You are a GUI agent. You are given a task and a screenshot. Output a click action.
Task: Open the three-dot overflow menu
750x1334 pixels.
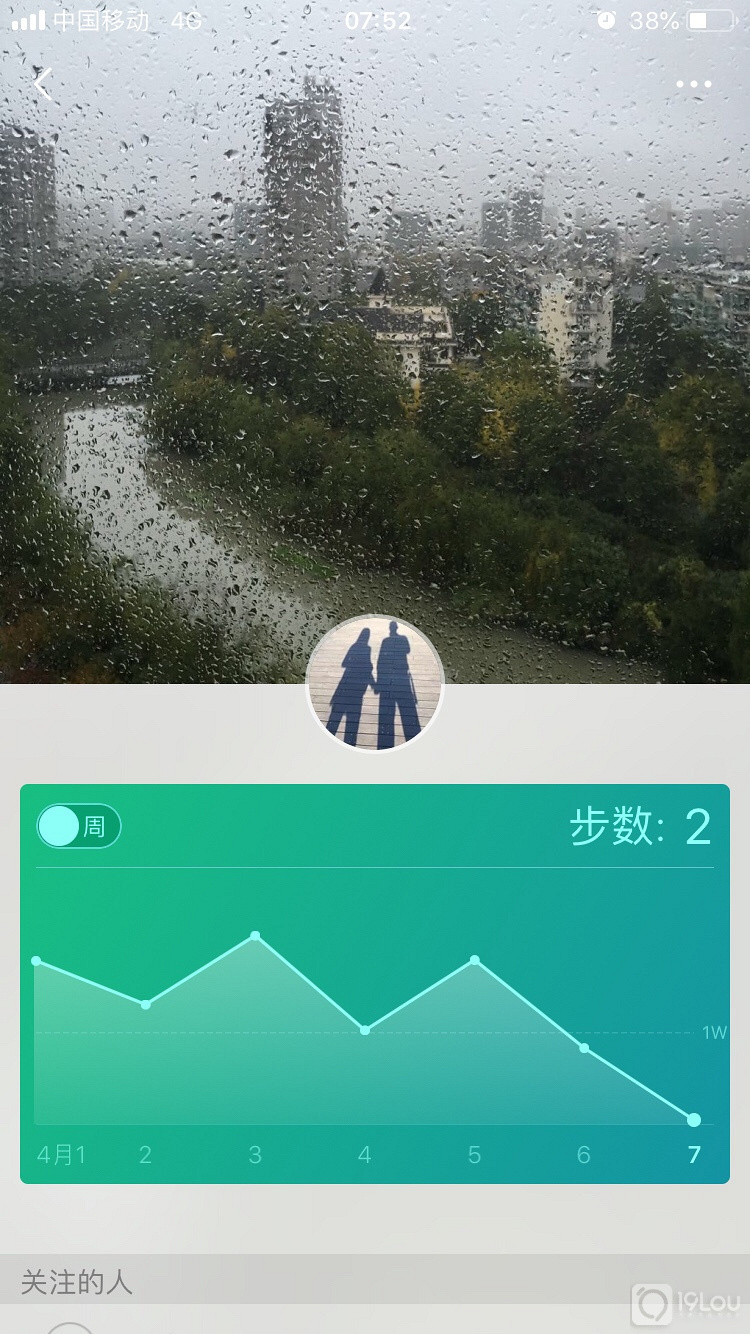click(x=693, y=84)
